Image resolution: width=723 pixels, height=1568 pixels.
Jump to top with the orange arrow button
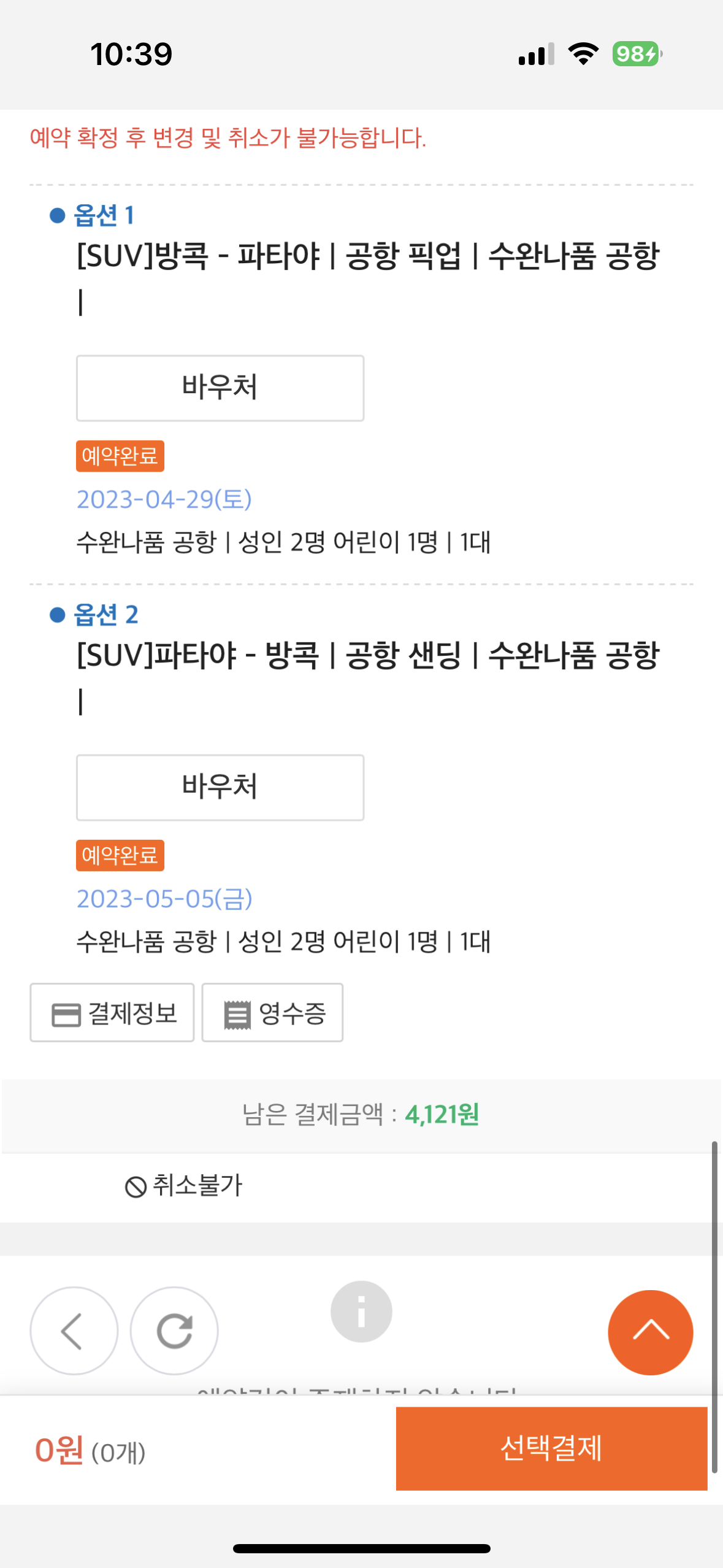coord(650,1332)
